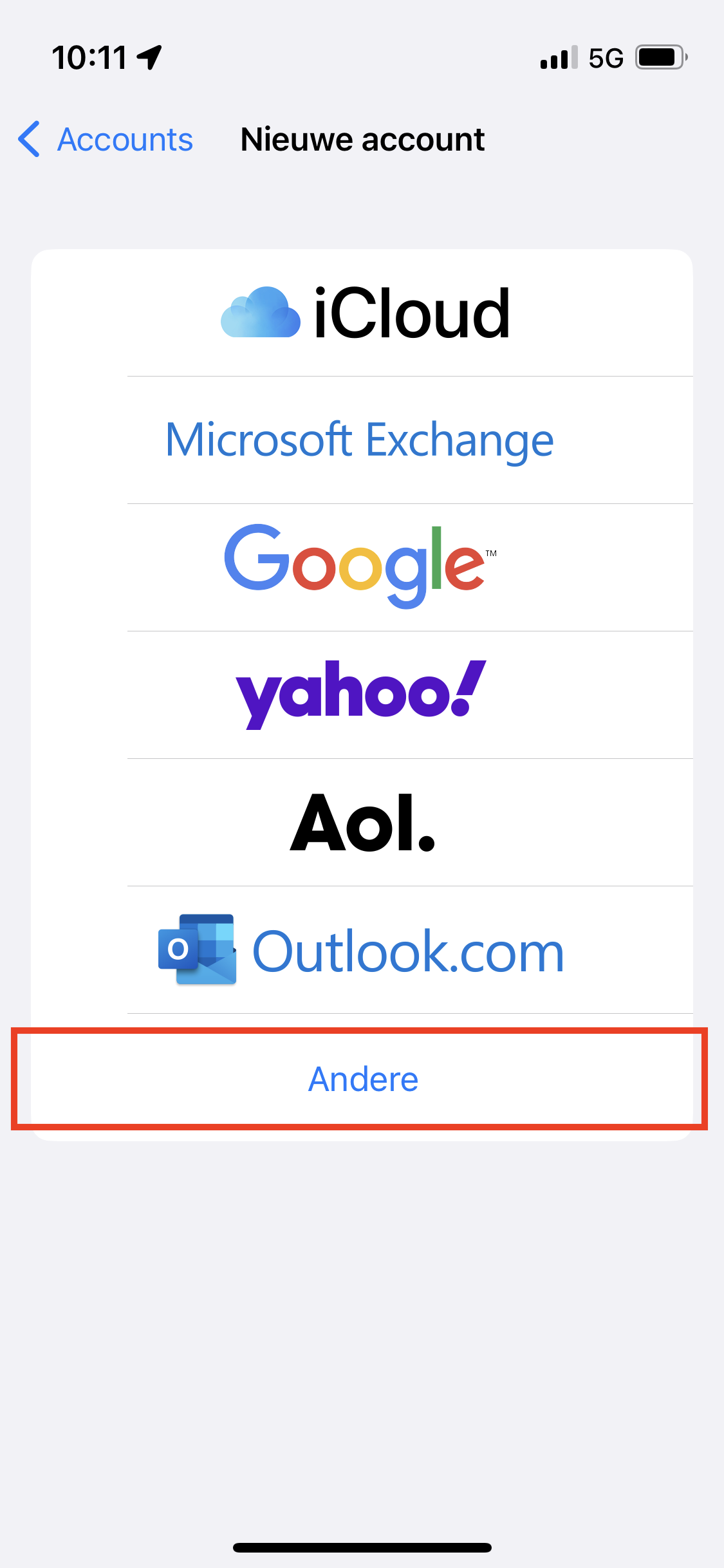Open the Andere option

tap(362, 1079)
